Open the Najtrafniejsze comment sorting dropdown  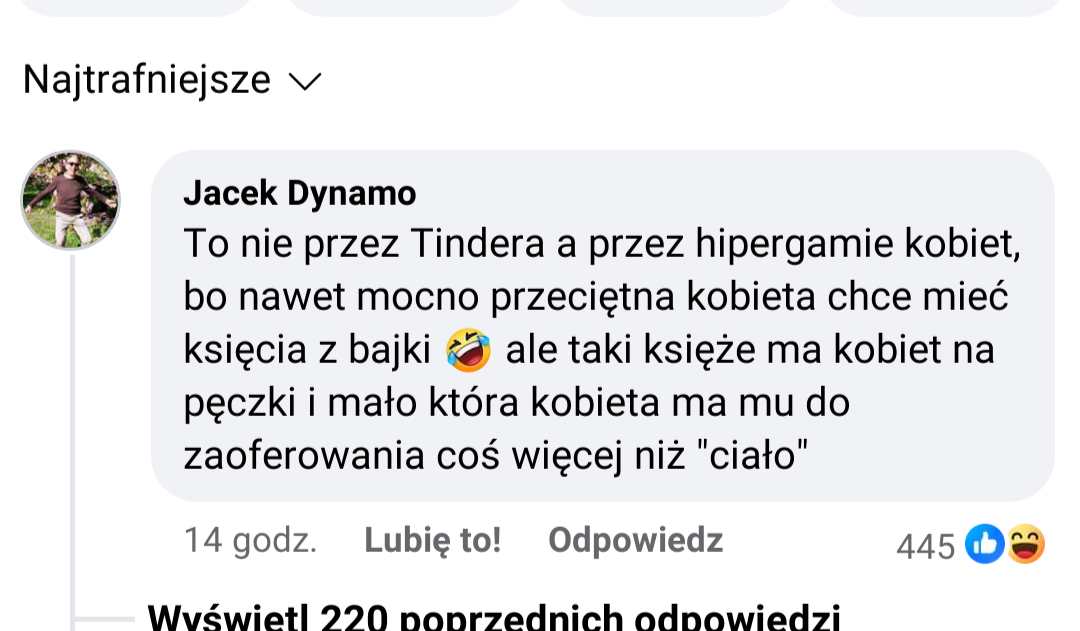point(171,80)
